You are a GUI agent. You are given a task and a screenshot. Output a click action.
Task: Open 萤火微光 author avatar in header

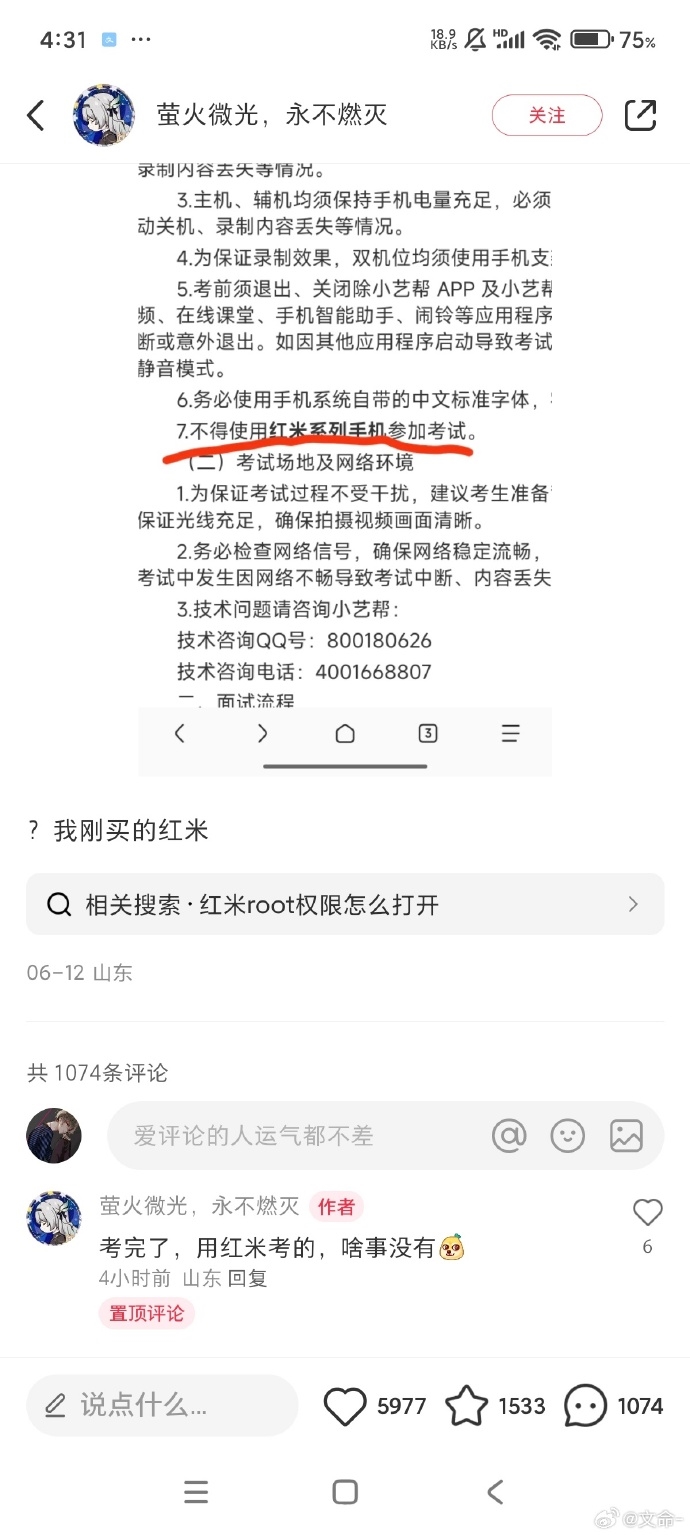click(104, 116)
